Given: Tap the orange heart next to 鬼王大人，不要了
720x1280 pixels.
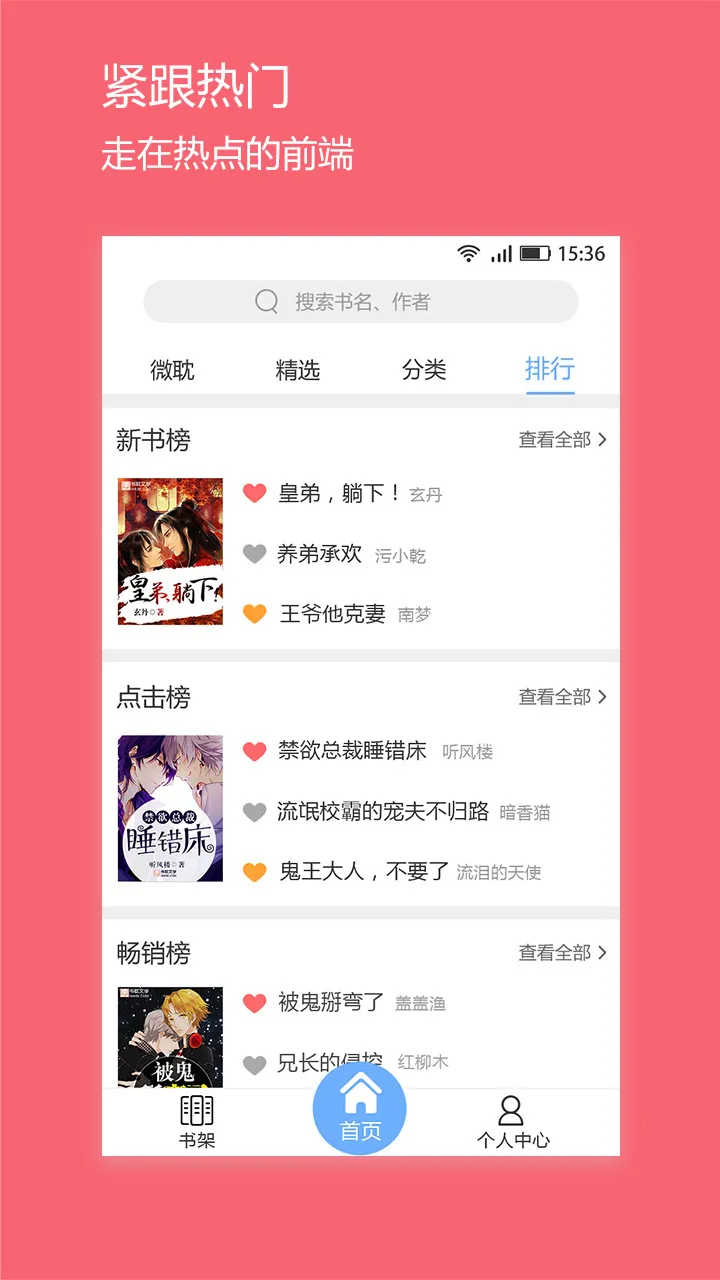Looking at the screenshot, I should 253,871.
